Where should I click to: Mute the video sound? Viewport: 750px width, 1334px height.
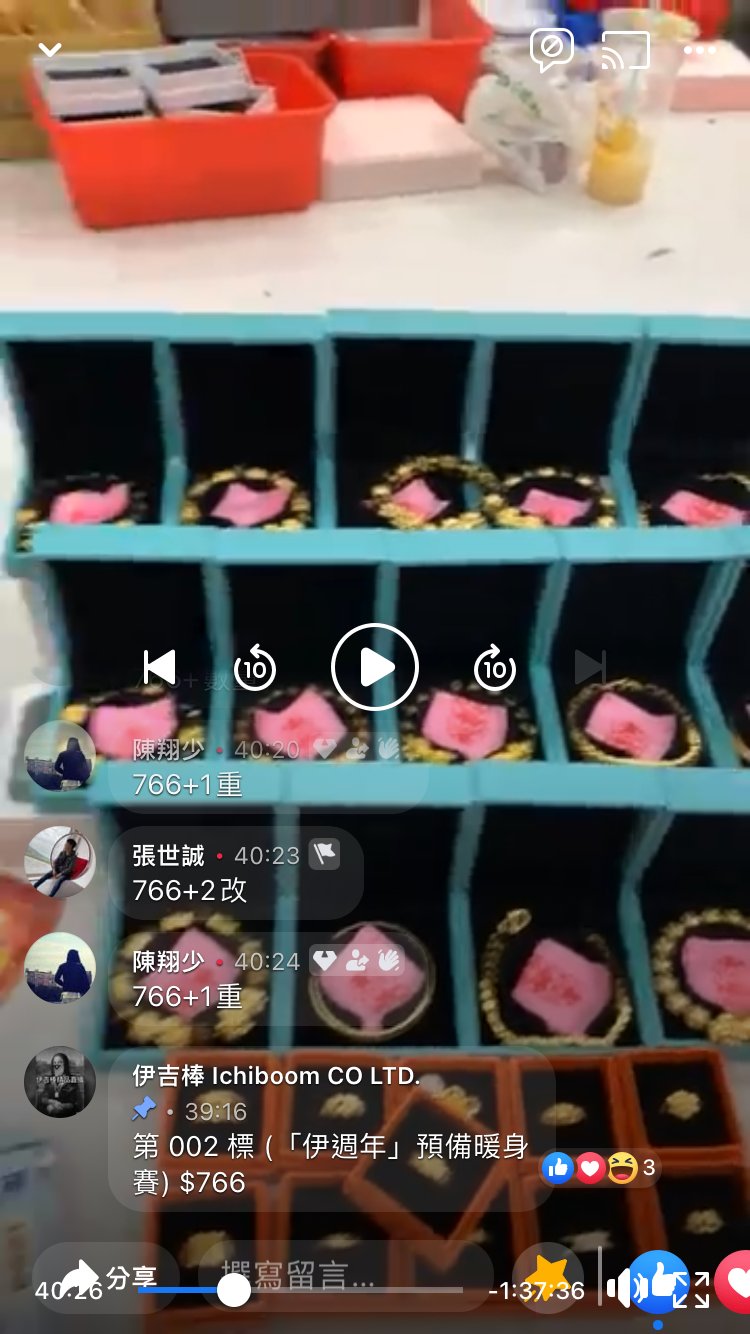point(620,1290)
